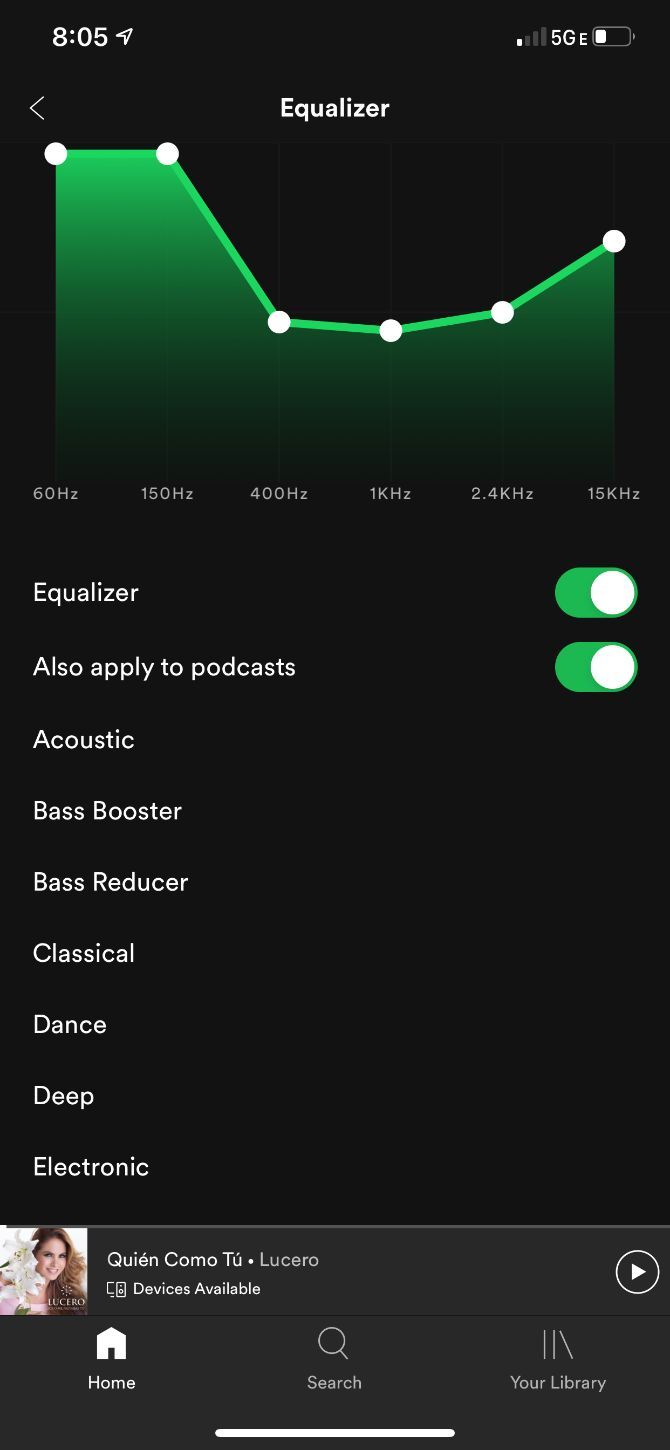The height and width of the screenshot is (1450, 670).
Task: Apply the Bass Reducer preset
Action: click(110, 882)
